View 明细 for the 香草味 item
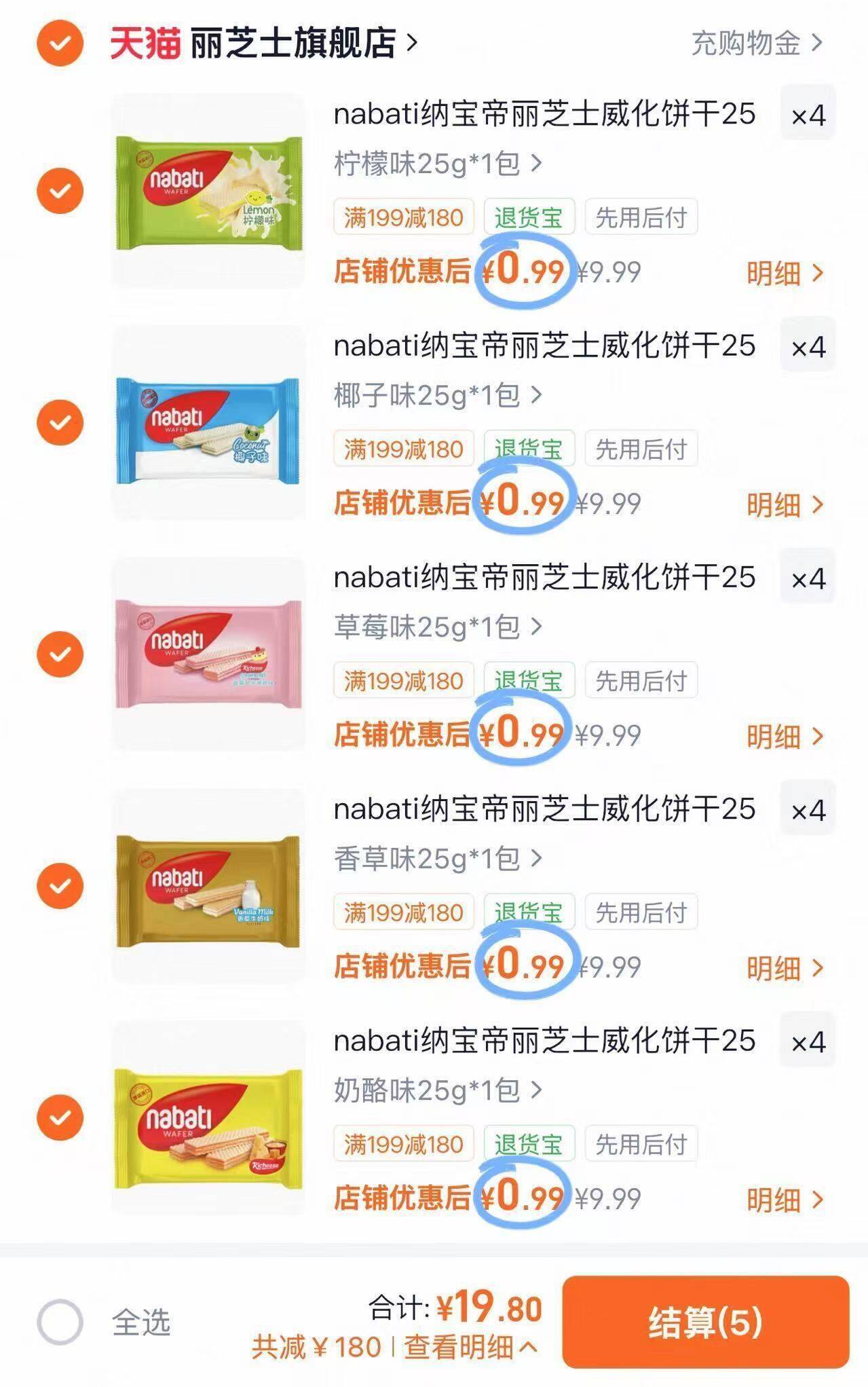 tap(785, 968)
